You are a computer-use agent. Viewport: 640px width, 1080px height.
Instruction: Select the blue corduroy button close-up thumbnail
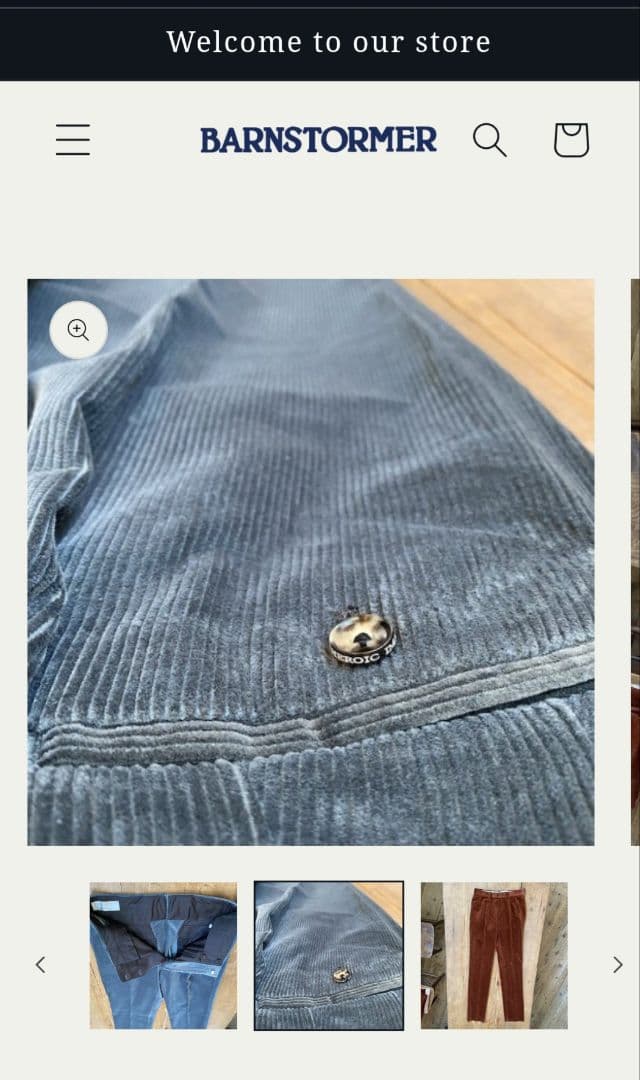(328, 955)
